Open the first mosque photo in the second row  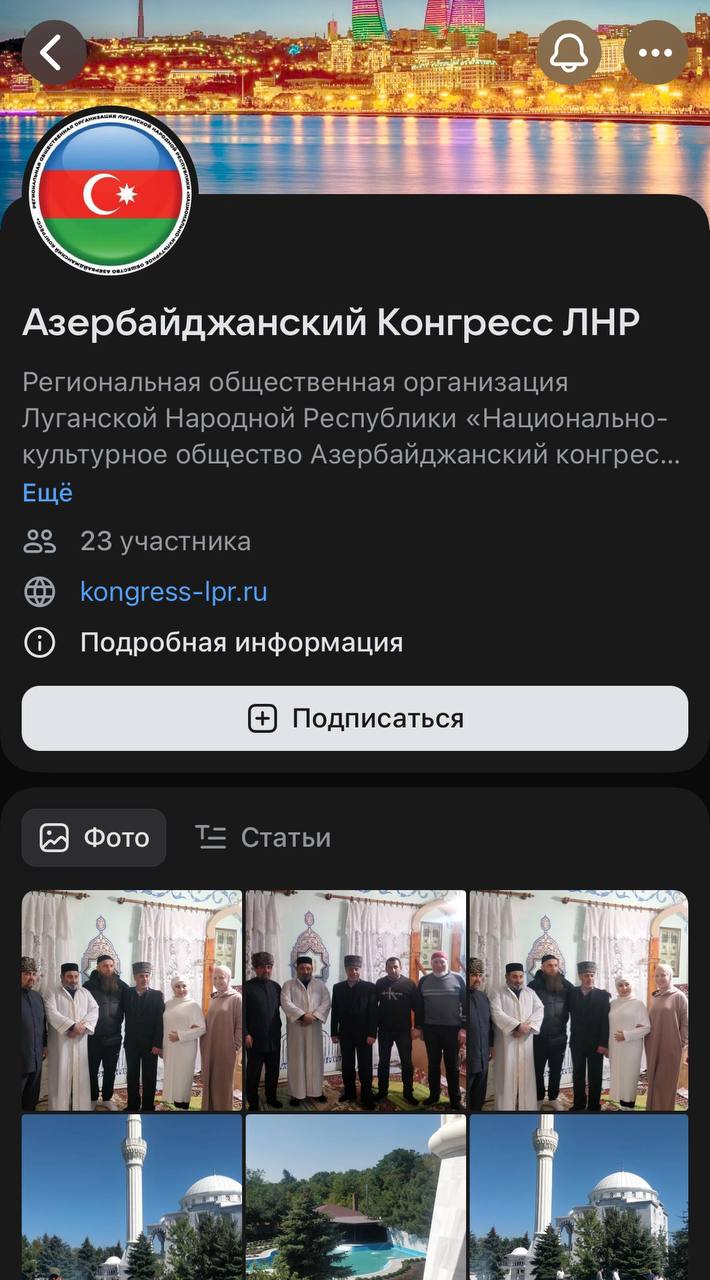(x=132, y=1196)
